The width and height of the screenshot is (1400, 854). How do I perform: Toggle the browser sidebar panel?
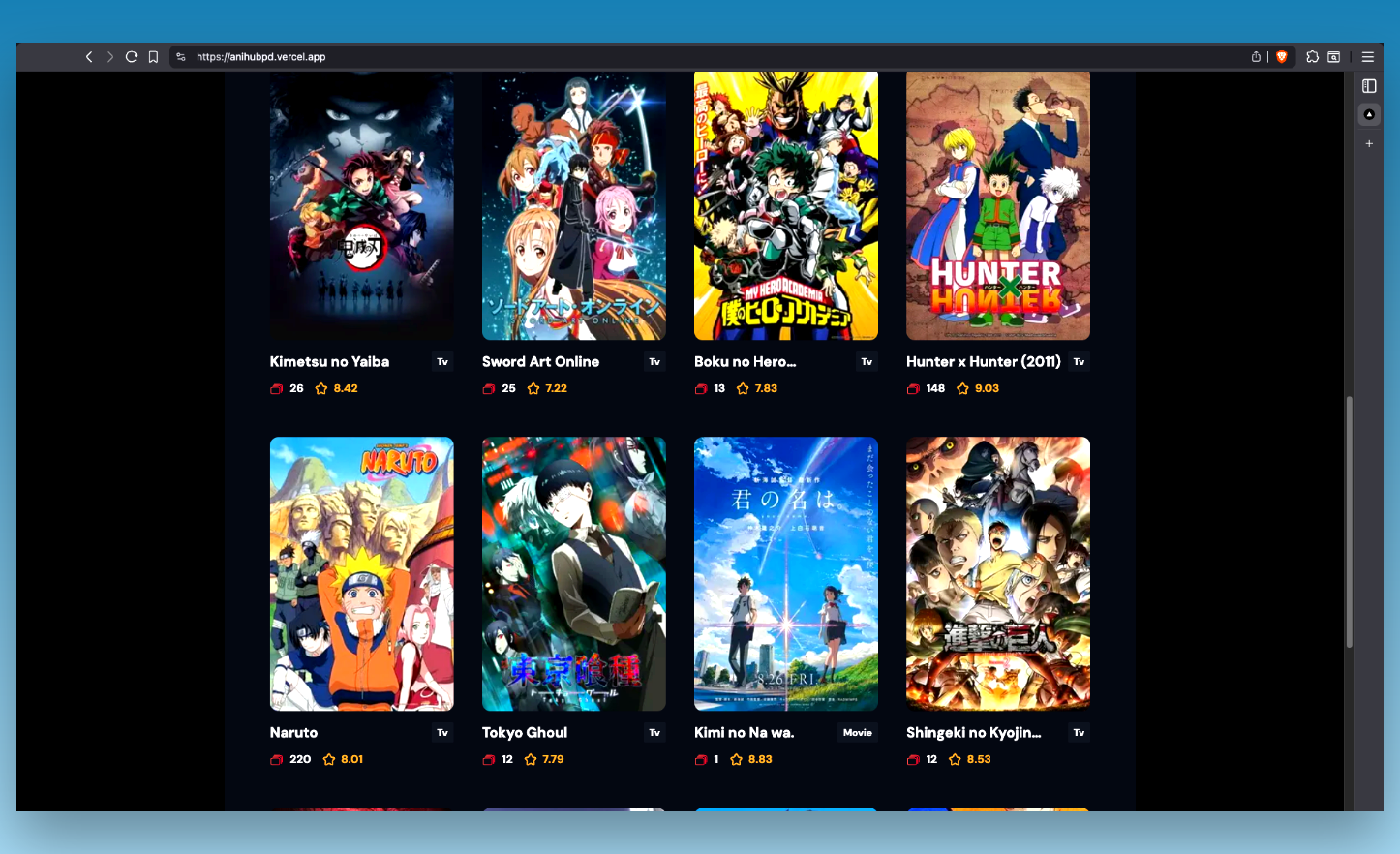[x=1369, y=86]
